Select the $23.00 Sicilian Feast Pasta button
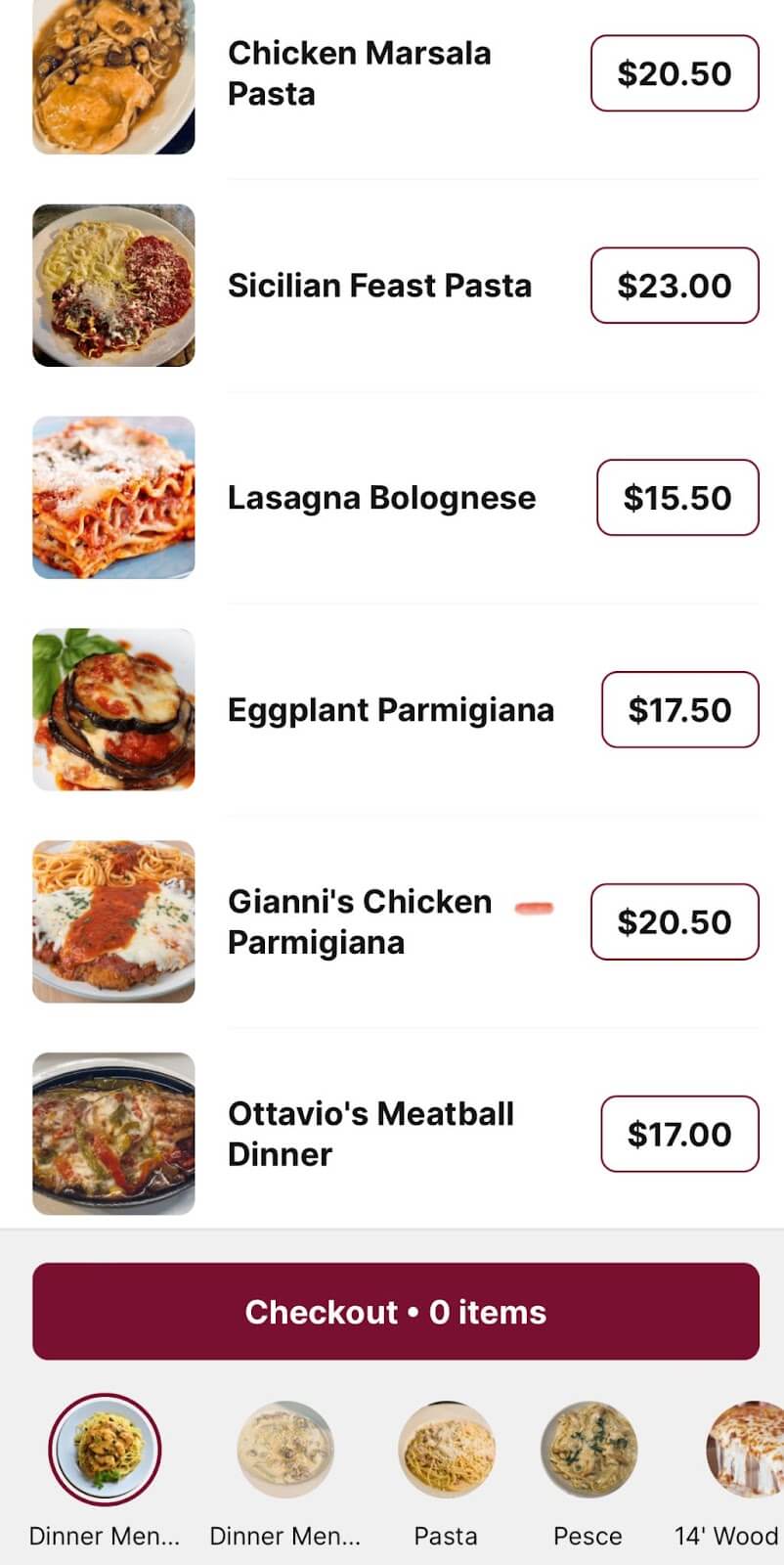The image size is (784, 1565). click(x=675, y=286)
